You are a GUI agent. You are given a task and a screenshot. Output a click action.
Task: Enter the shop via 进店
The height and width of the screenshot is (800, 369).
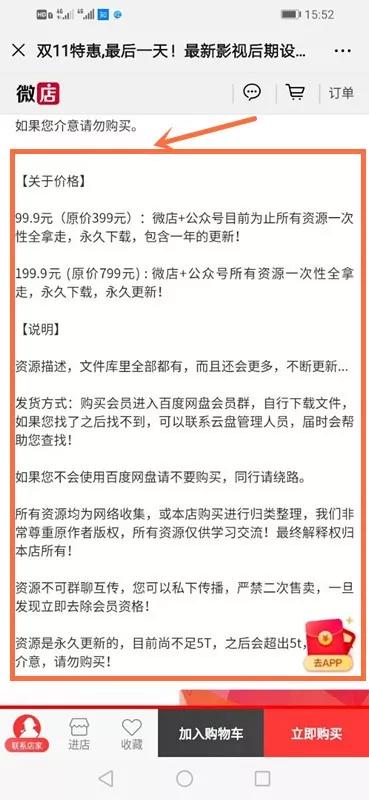click(79, 734)
